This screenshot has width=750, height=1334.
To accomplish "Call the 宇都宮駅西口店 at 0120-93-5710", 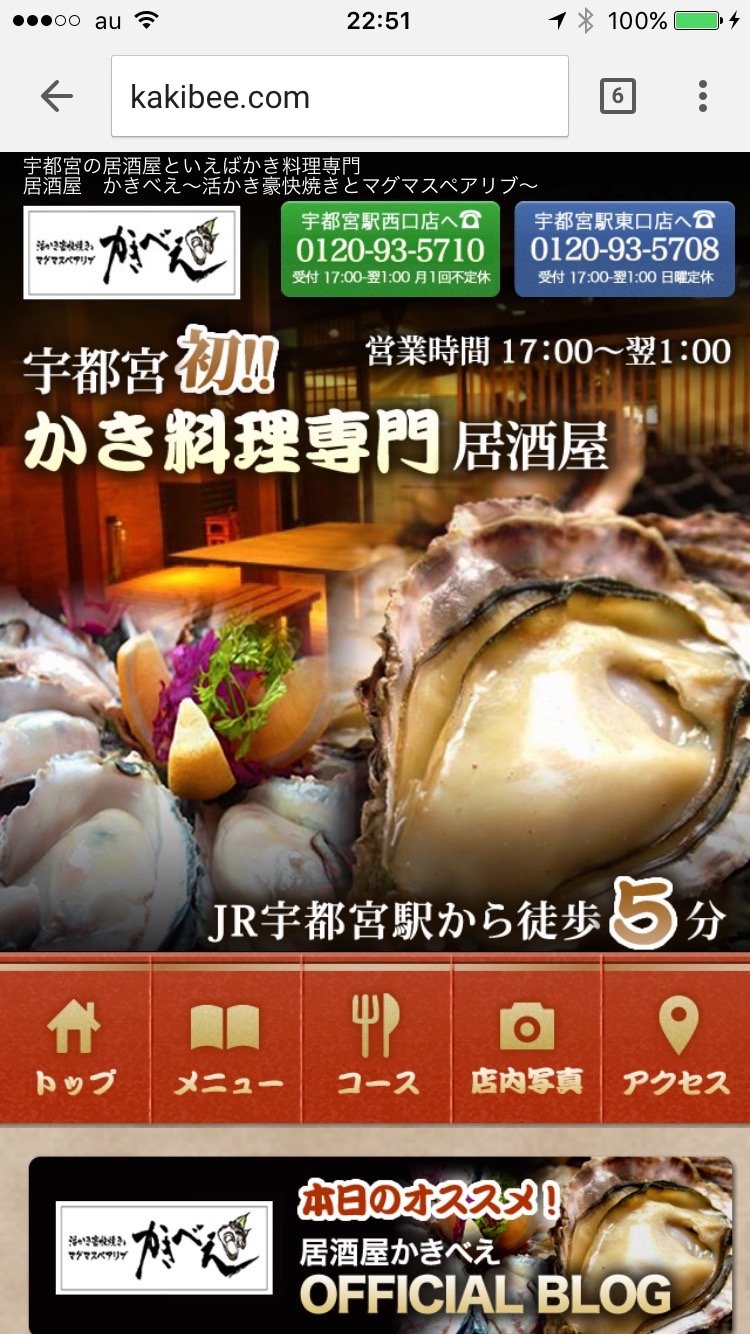I will click(x=388, y=249).
